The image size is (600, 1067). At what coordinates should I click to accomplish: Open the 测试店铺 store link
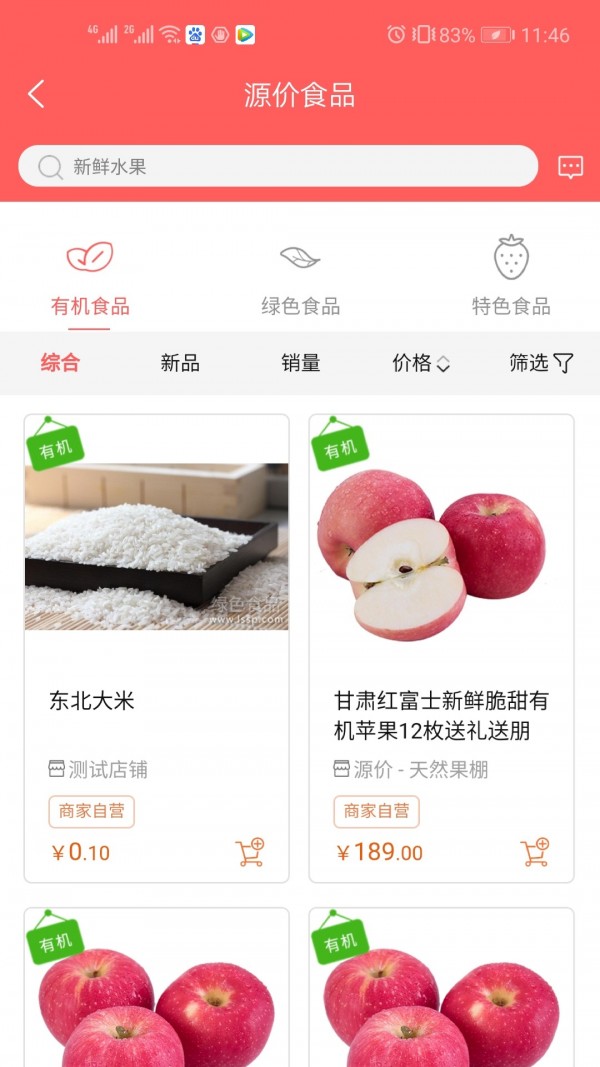coord(98,770)
